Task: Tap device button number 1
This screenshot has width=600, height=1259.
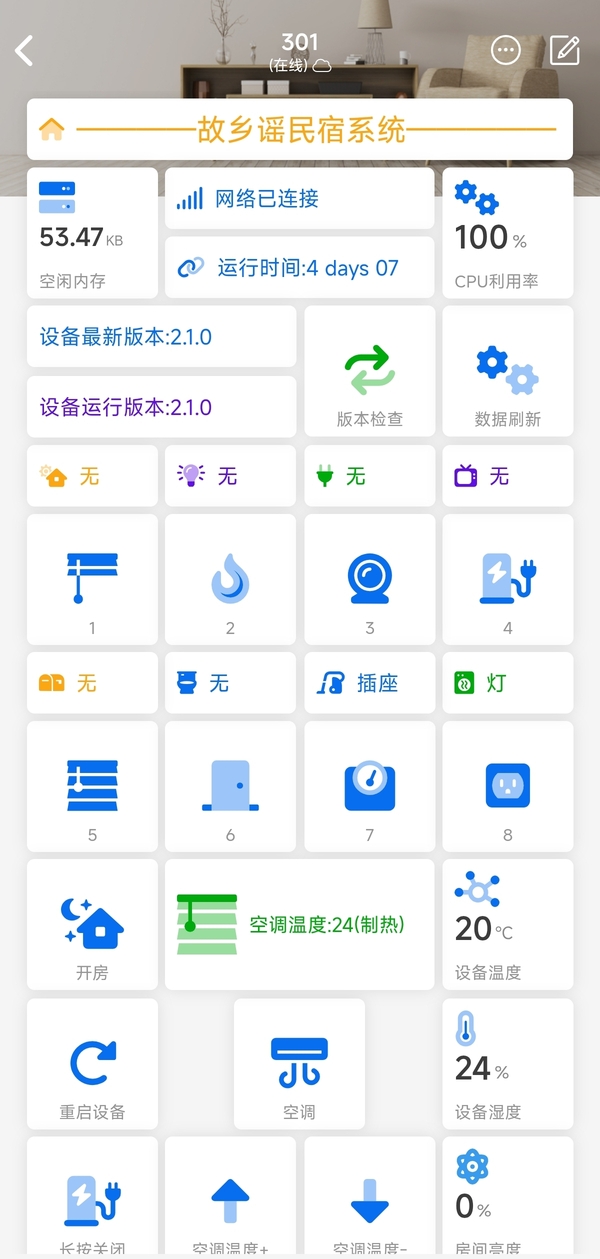Action: [92, 580]
